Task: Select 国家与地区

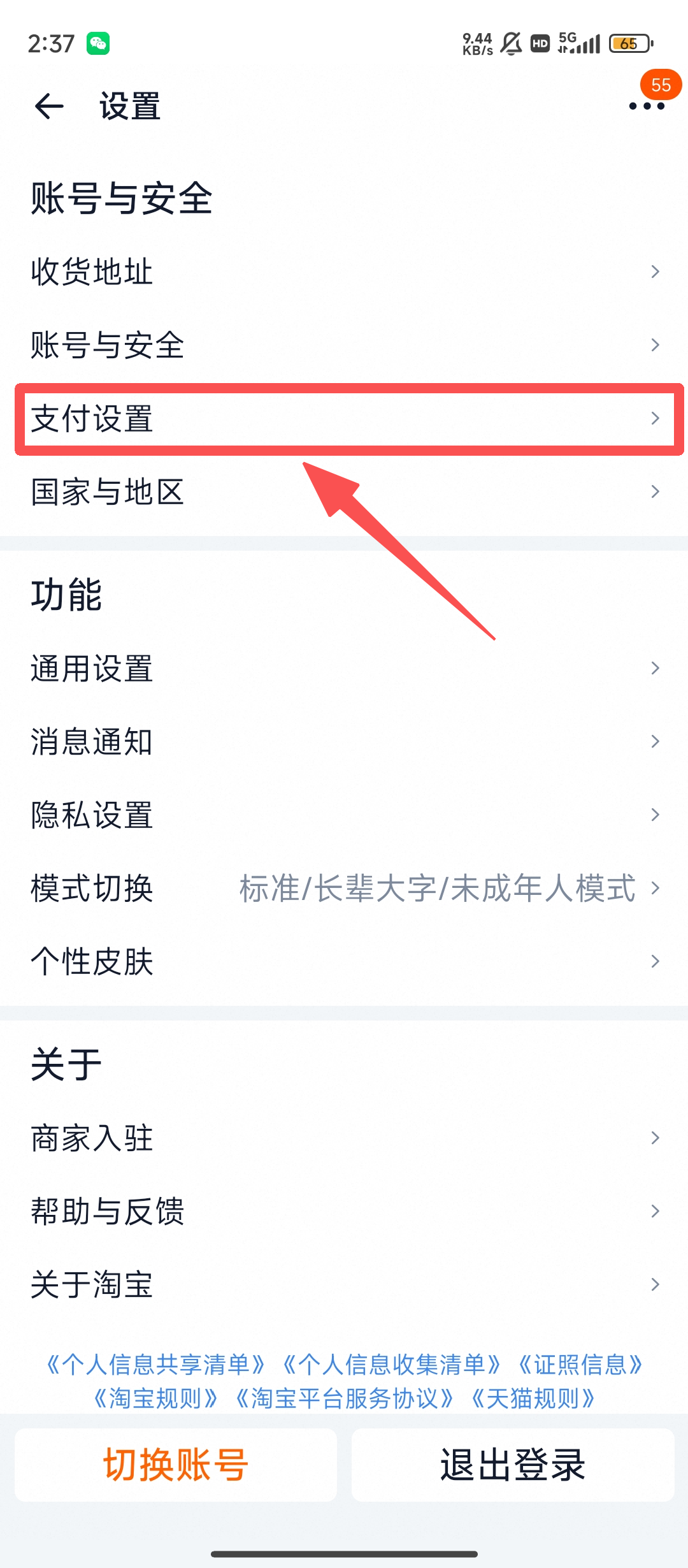Action: (344, 492)
